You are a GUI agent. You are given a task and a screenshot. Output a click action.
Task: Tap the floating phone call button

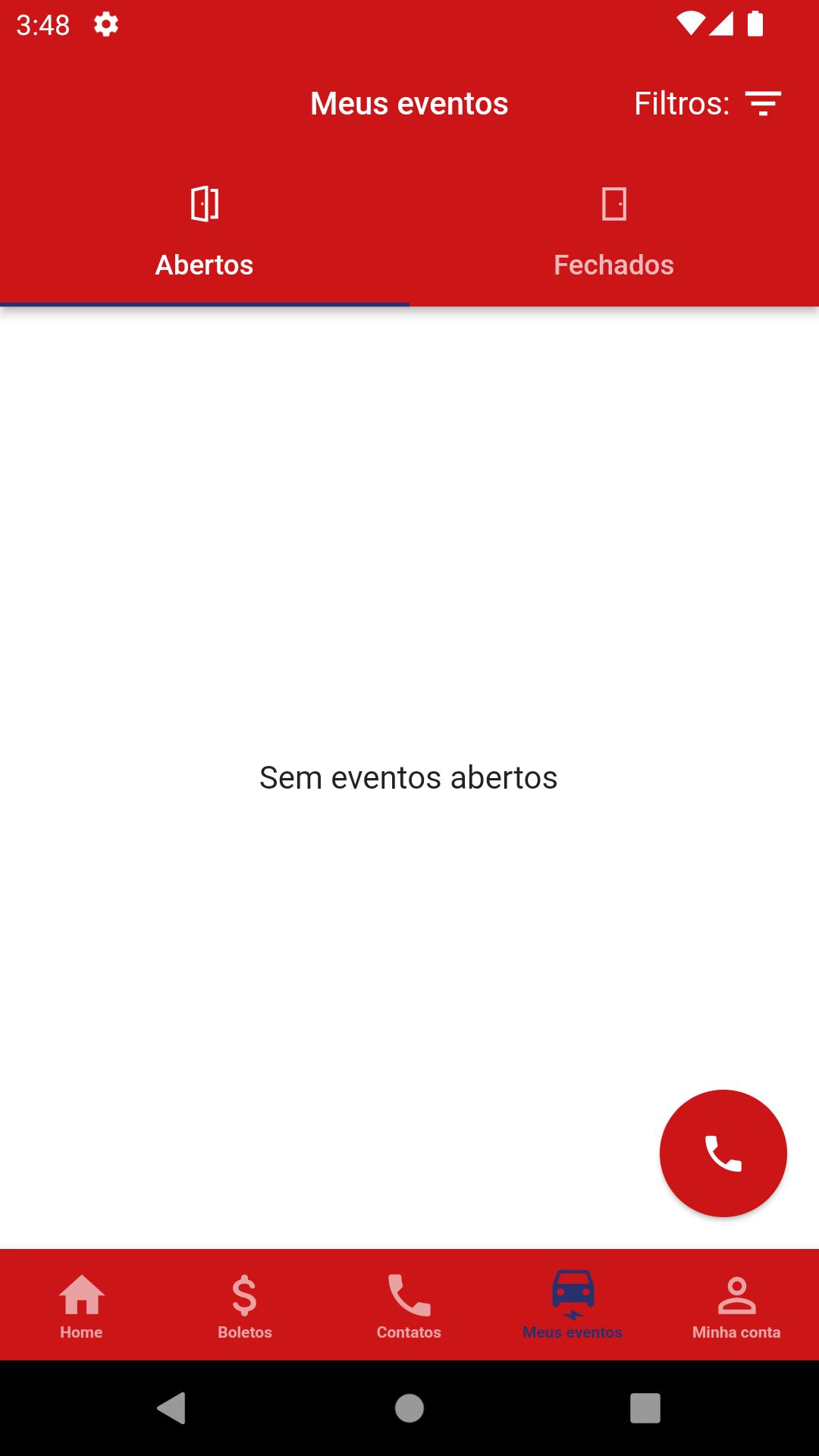tap(723, 1153)
